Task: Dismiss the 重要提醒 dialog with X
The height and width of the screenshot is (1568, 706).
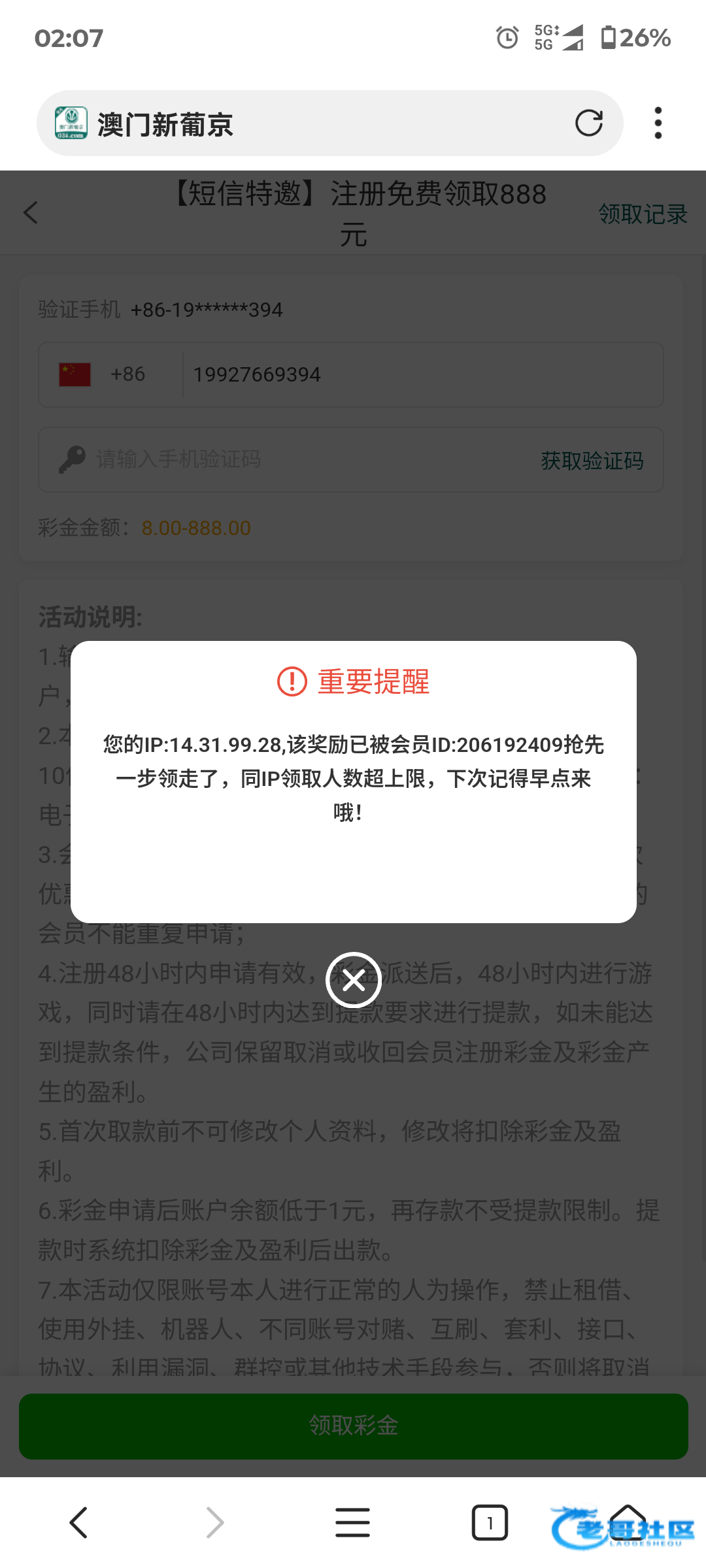Action: (354, 980)
